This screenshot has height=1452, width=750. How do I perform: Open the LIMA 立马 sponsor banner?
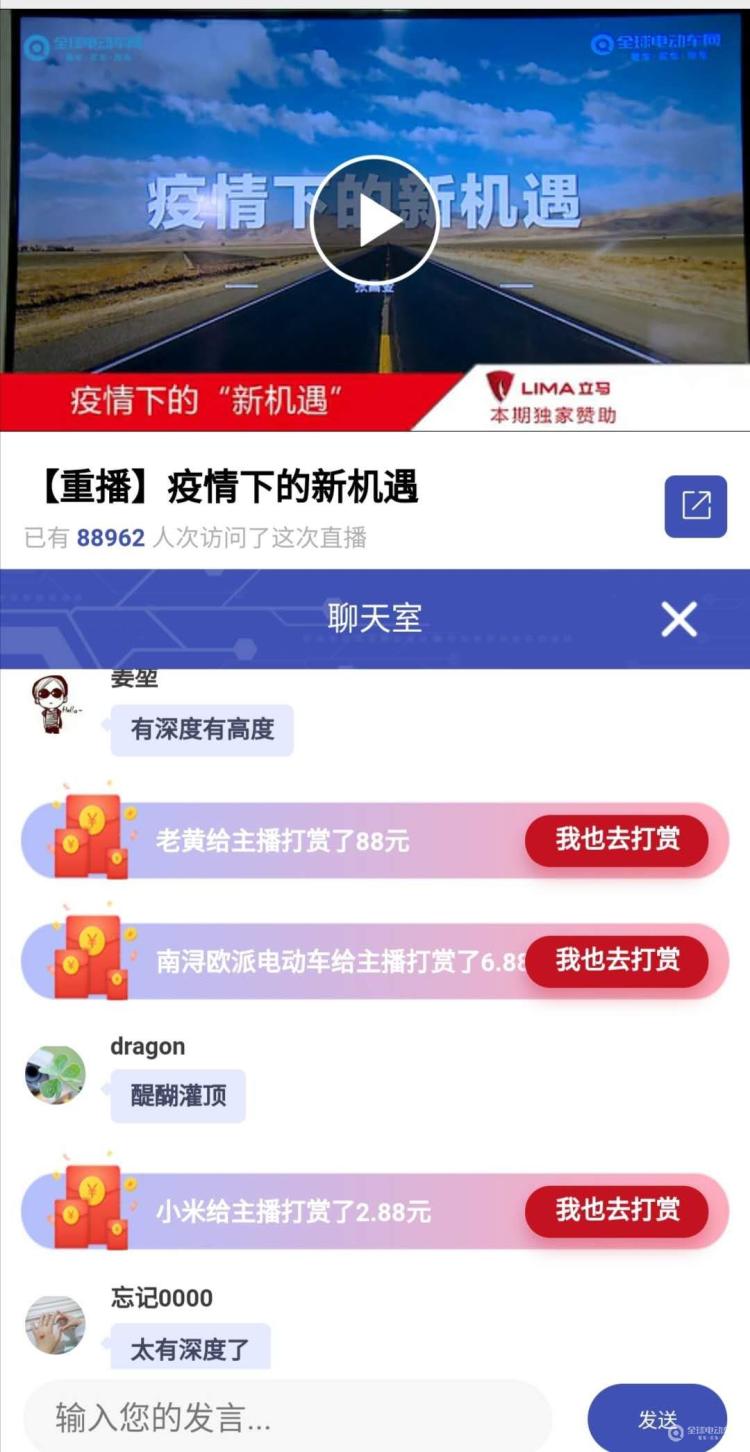pos(550,398)
